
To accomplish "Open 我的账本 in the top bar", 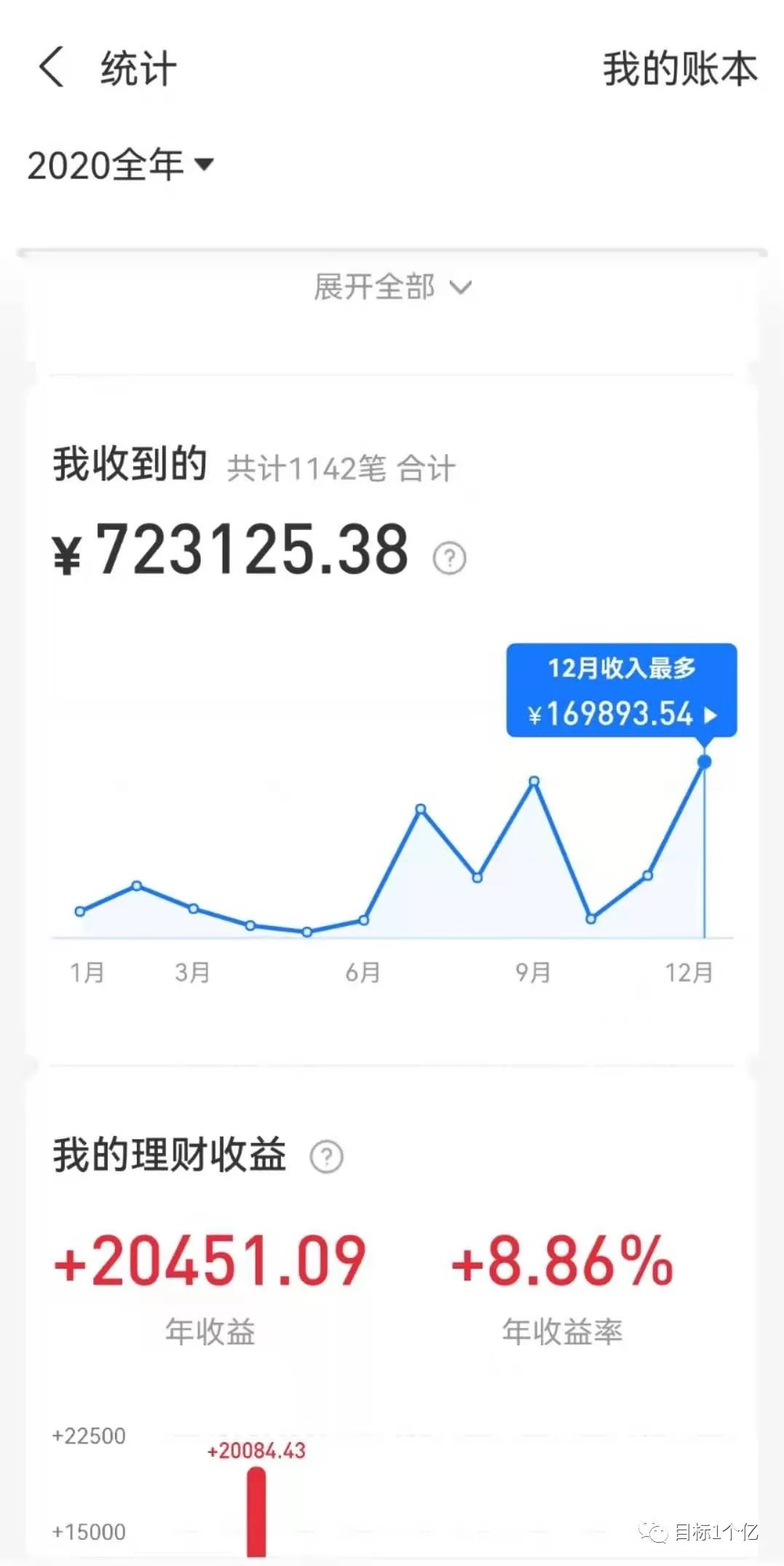I will click(680, 69).
